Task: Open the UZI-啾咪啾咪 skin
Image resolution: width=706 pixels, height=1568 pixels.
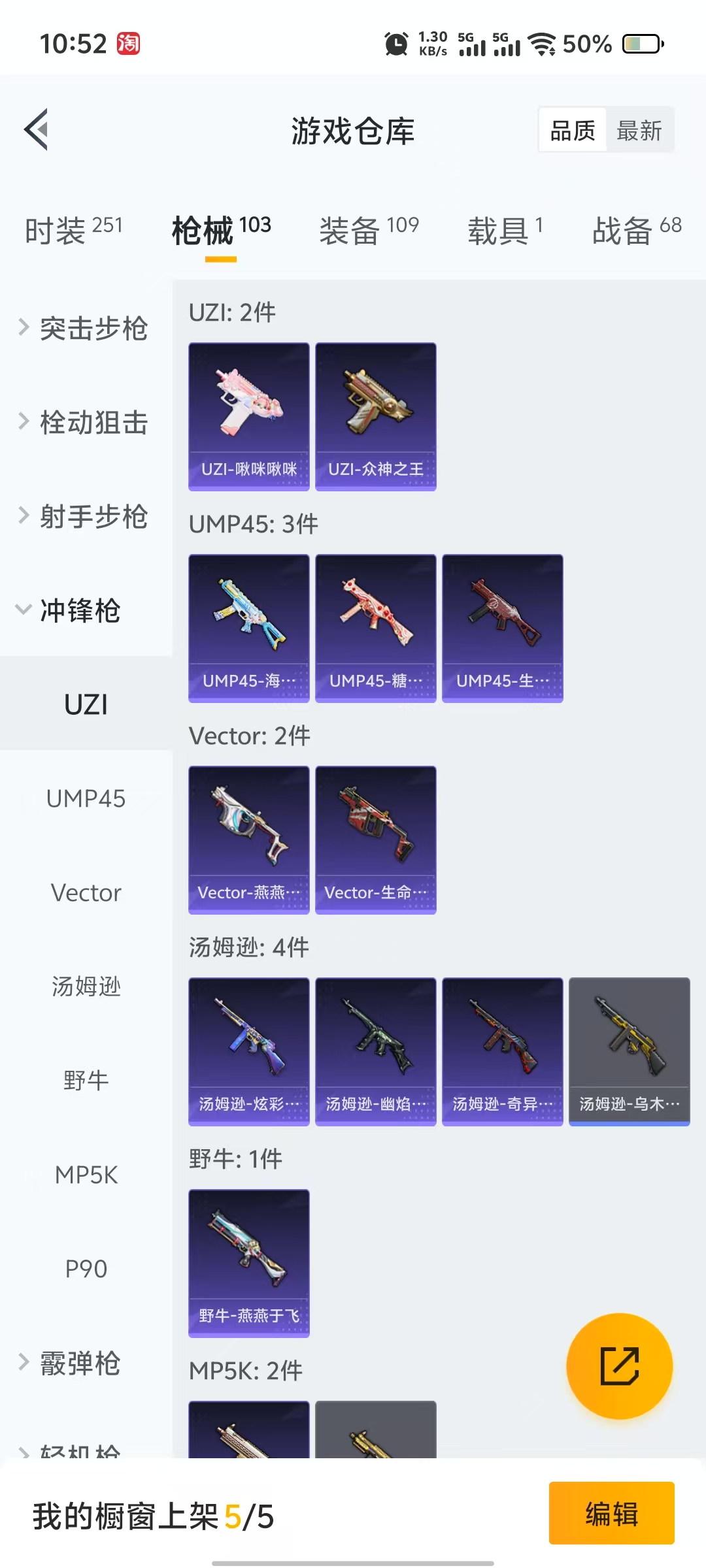Action: pos(248,416)
